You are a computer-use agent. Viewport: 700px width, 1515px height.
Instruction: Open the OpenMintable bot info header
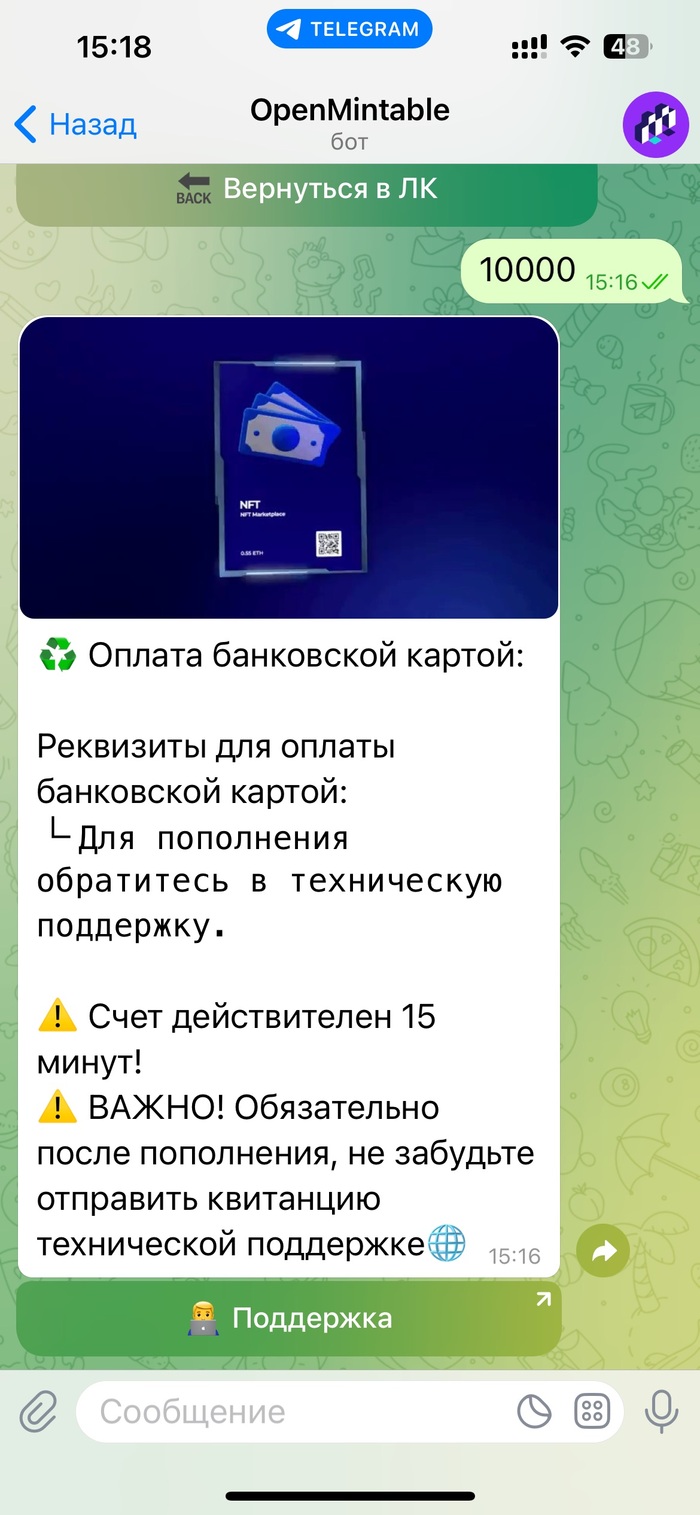[x=349, y=124]
